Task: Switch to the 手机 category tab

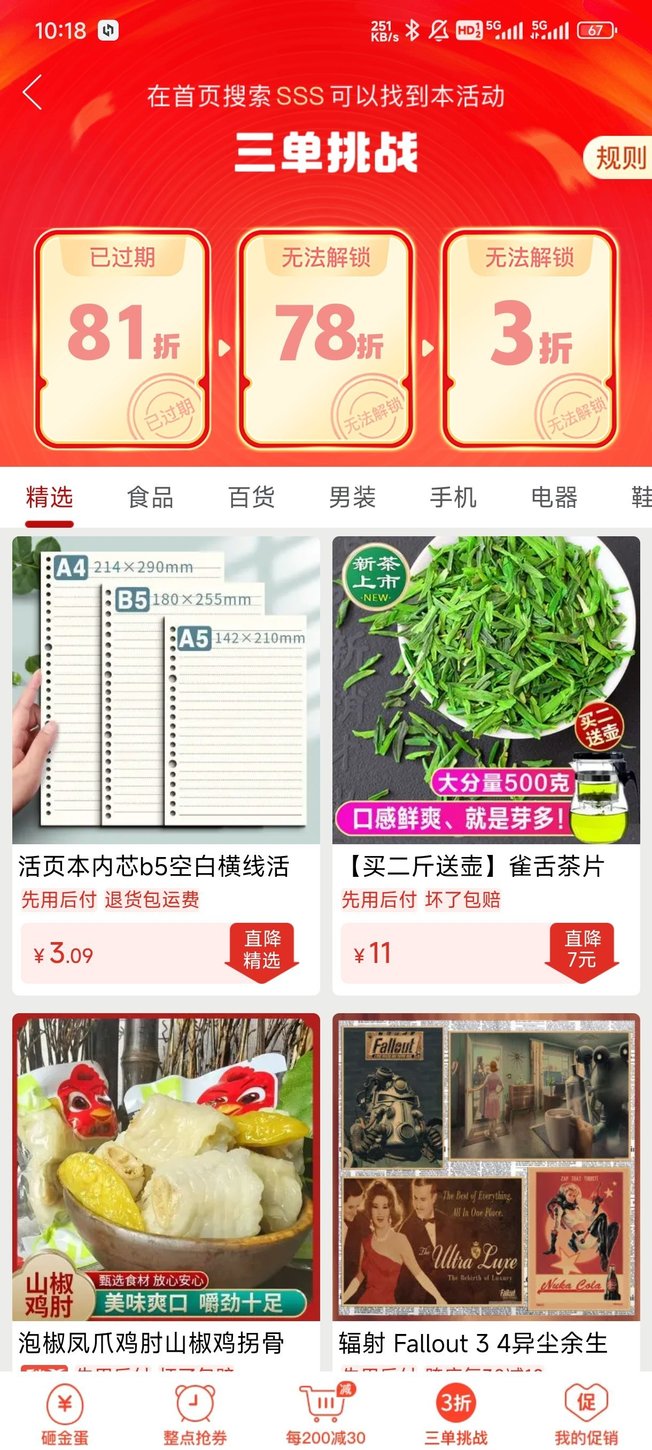Action: click(x=453, y=497)
